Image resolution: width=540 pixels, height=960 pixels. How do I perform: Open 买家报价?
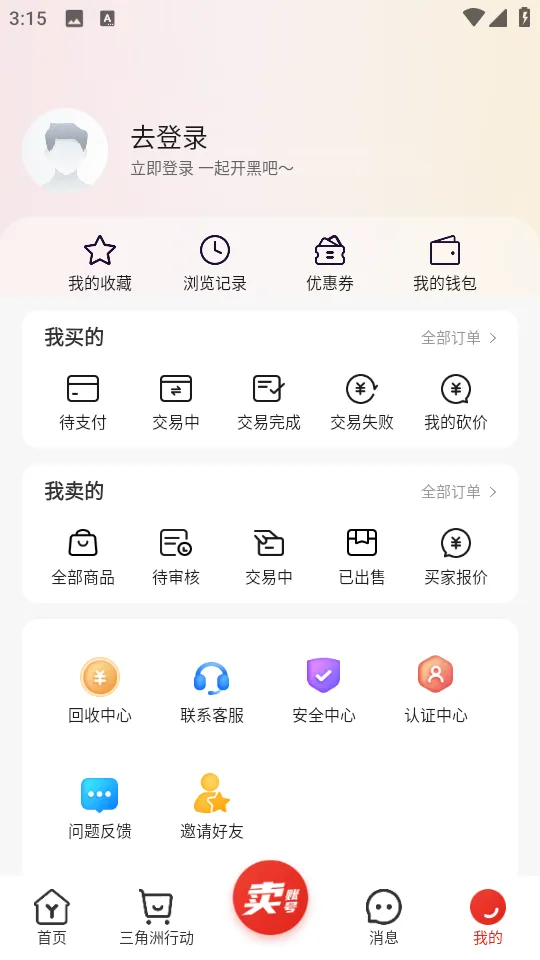(x=456, y=557)
